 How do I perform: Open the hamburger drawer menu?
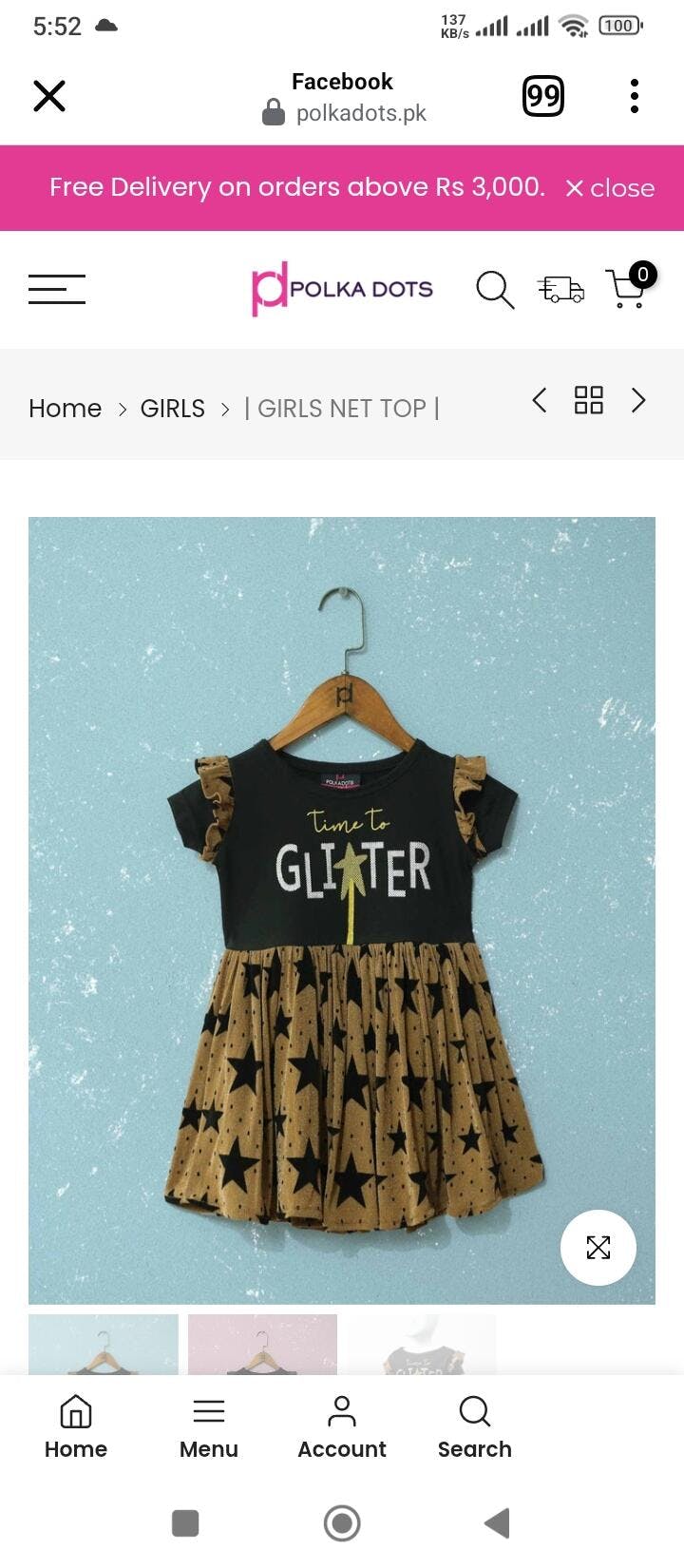[57, 289]
